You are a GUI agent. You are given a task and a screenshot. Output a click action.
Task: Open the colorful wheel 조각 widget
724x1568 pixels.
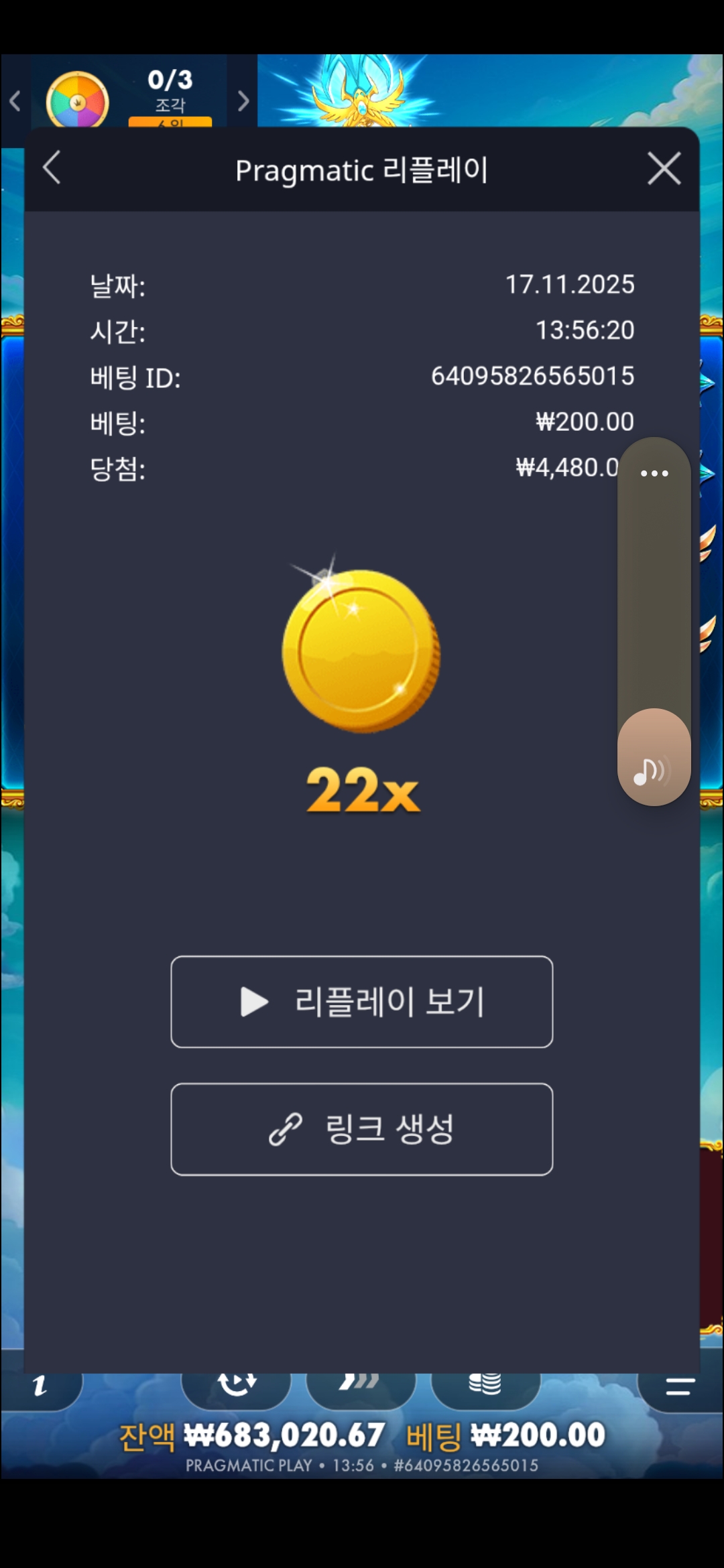[x=78, y=101]
